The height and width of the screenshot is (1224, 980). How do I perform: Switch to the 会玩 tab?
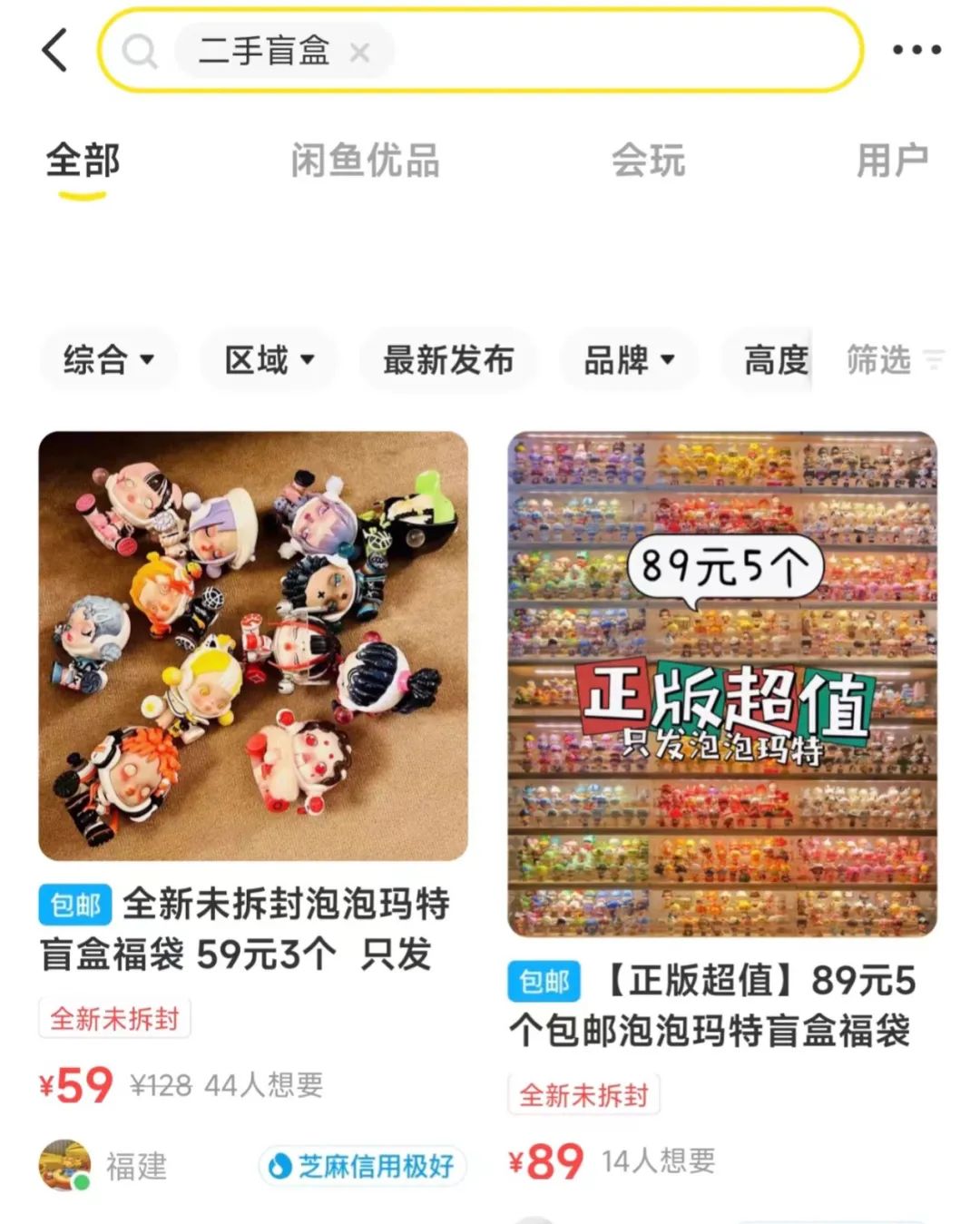pyautogui.click(x=648, y=162)
